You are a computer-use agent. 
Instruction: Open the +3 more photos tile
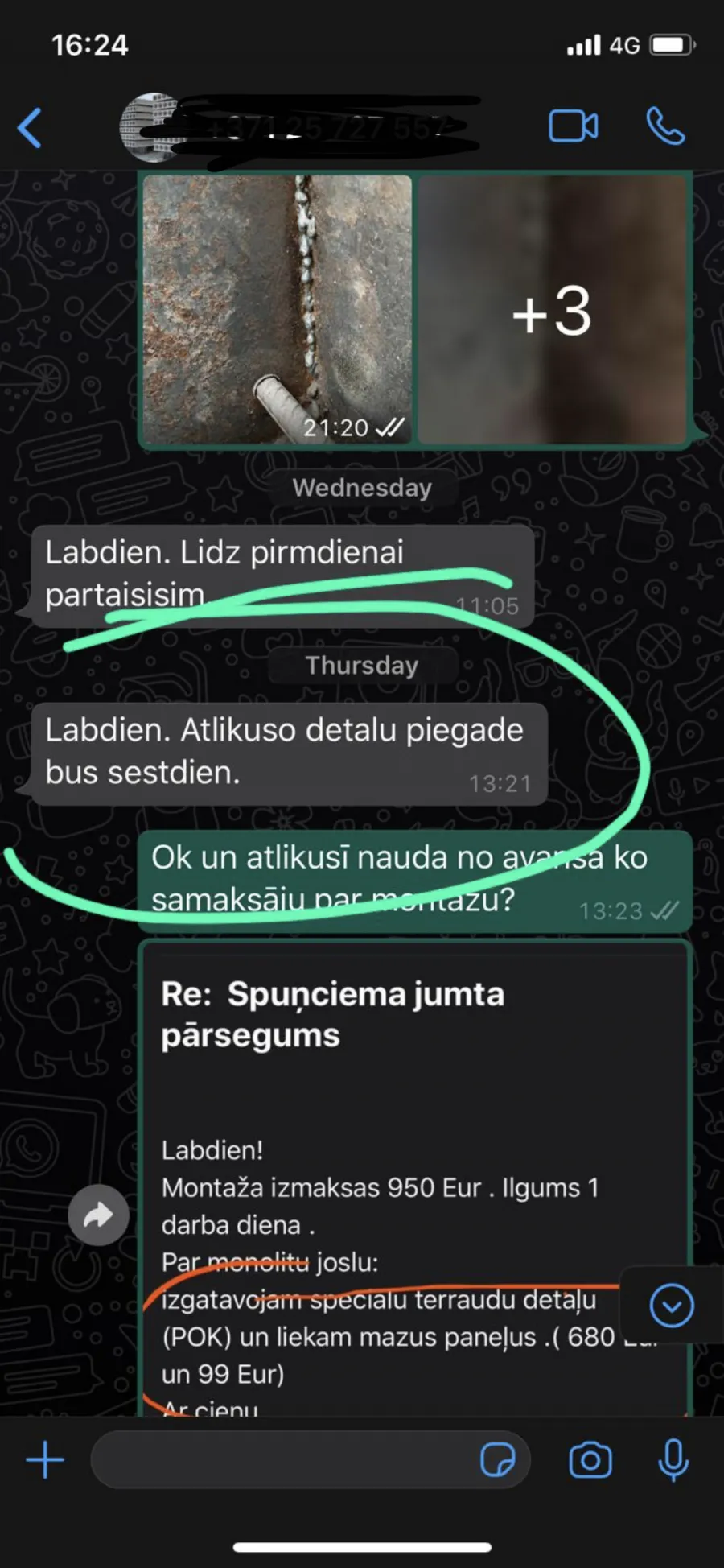pos(553,309)
